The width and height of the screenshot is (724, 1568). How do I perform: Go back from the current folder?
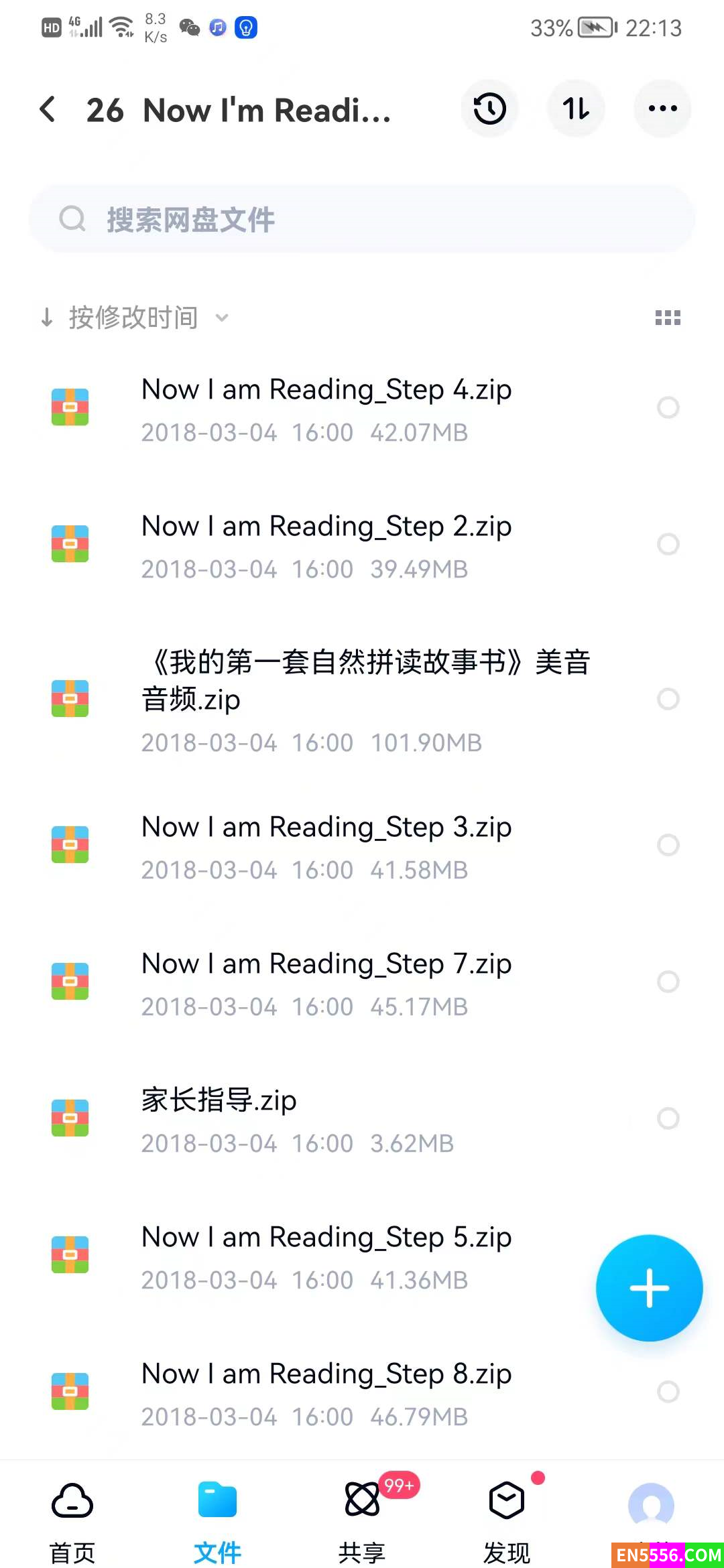tap(48, 109)
